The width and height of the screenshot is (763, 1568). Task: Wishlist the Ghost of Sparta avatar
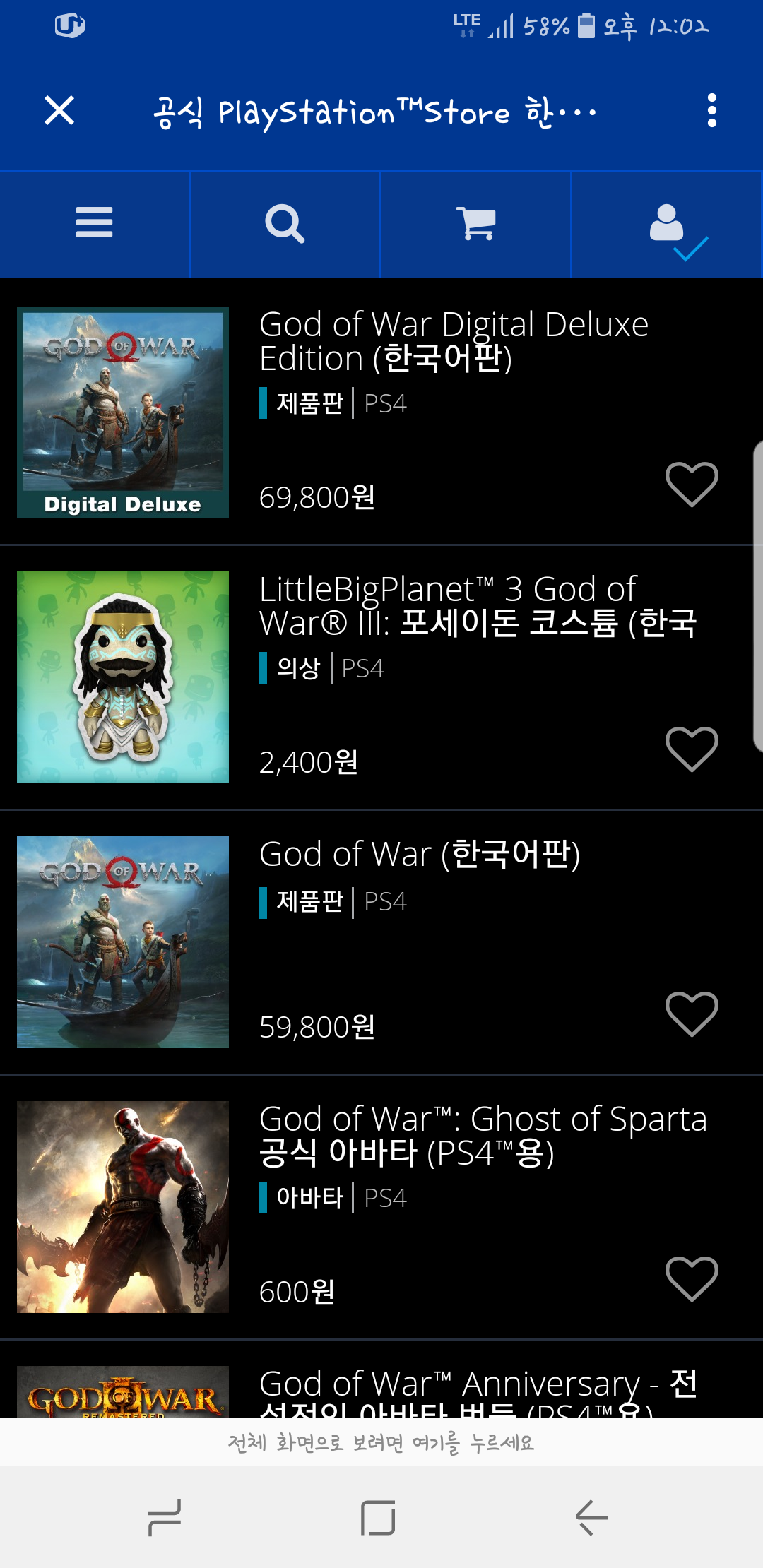tap(692, 1279)
